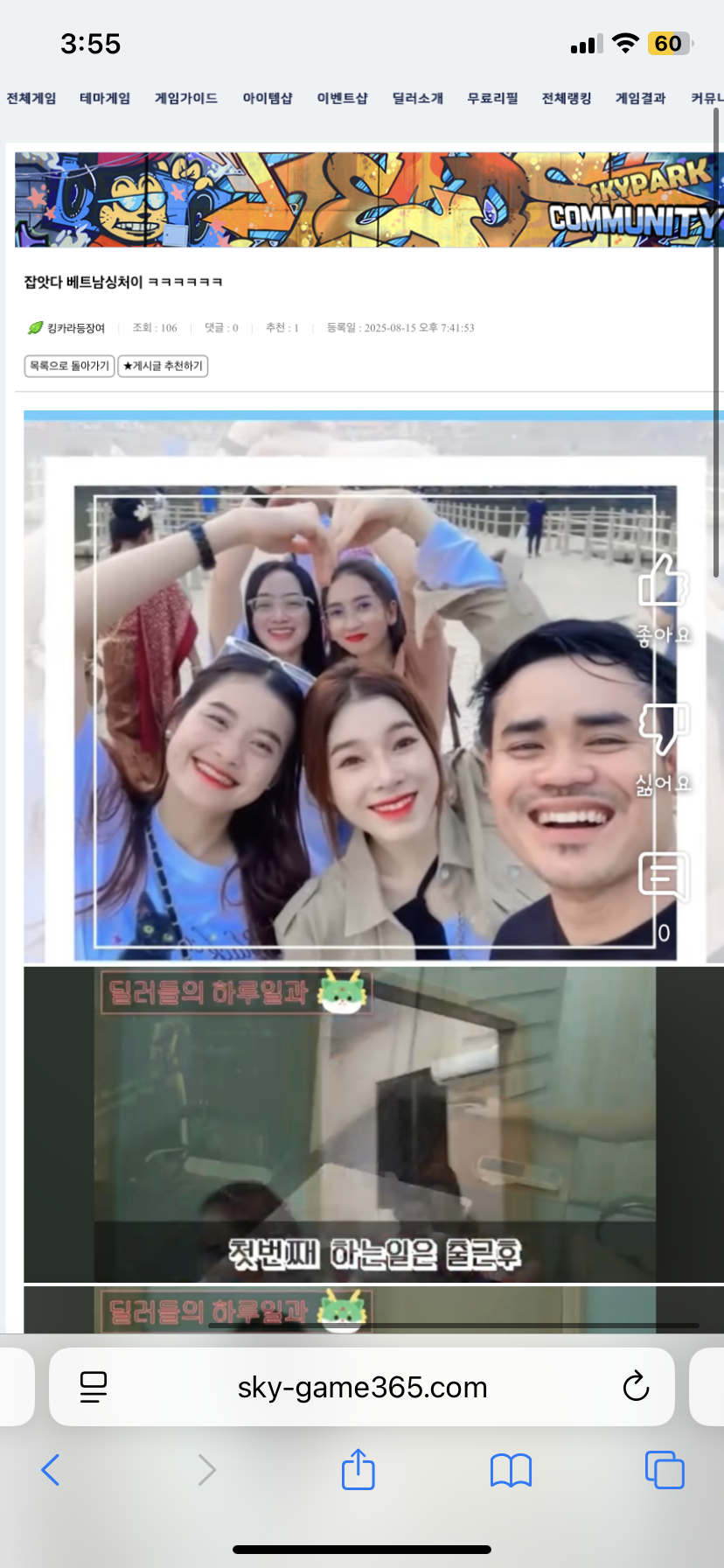This screenshot has width=724, height=1568.
Task: Select the 이벤트샵 tab
Action: click(x=342, y=98)
